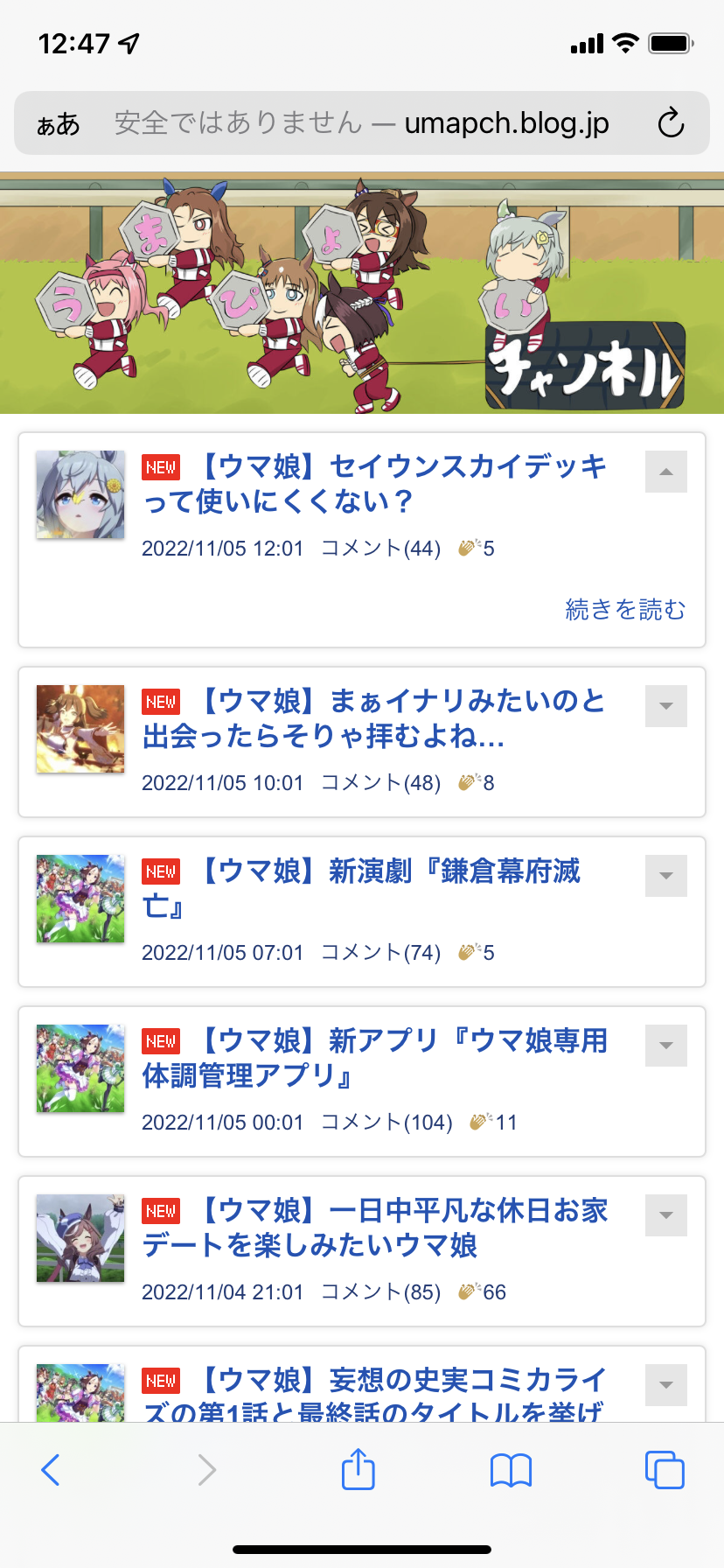Open the 休日お家デート article
724x1568 pixels.
376,1228
